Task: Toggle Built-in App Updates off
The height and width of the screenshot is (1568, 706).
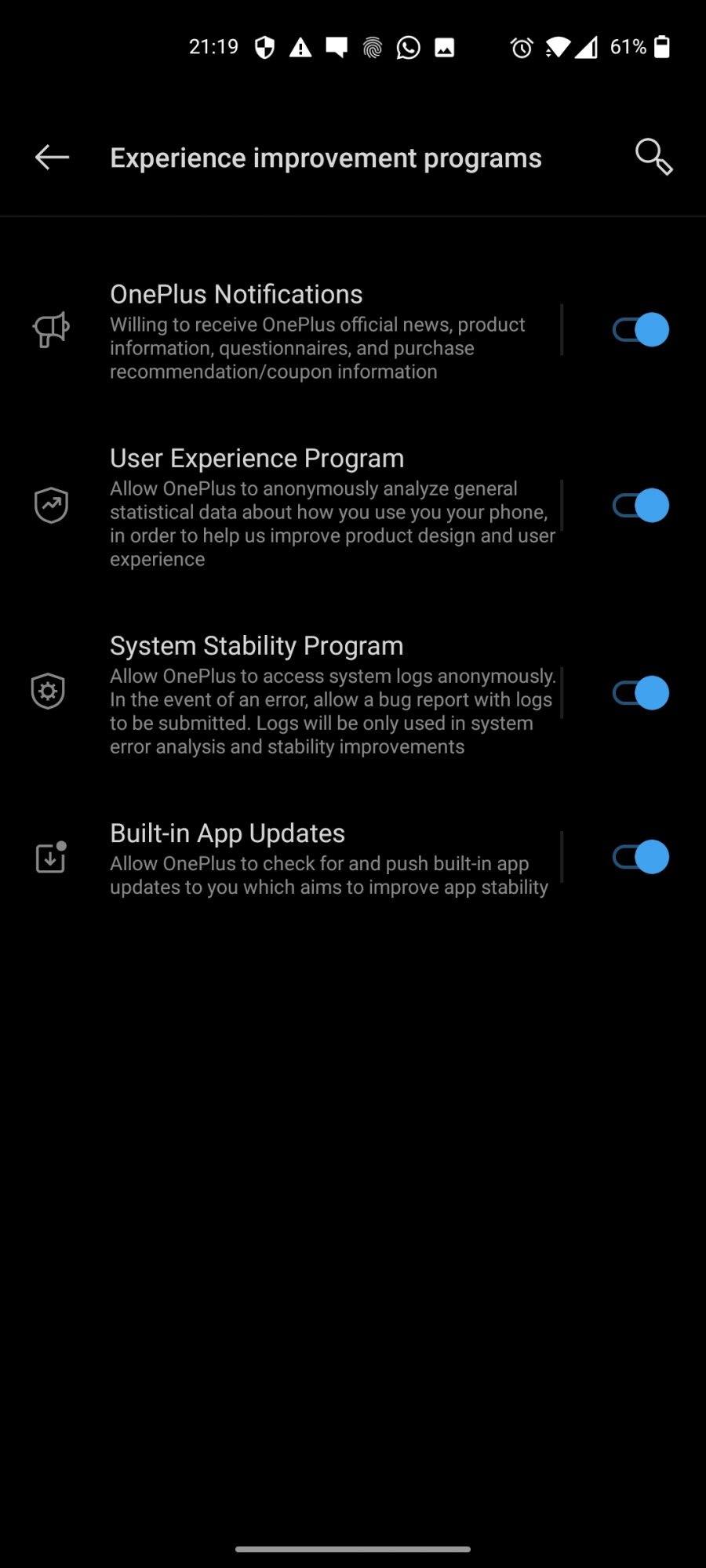Action: pos(640,857)
